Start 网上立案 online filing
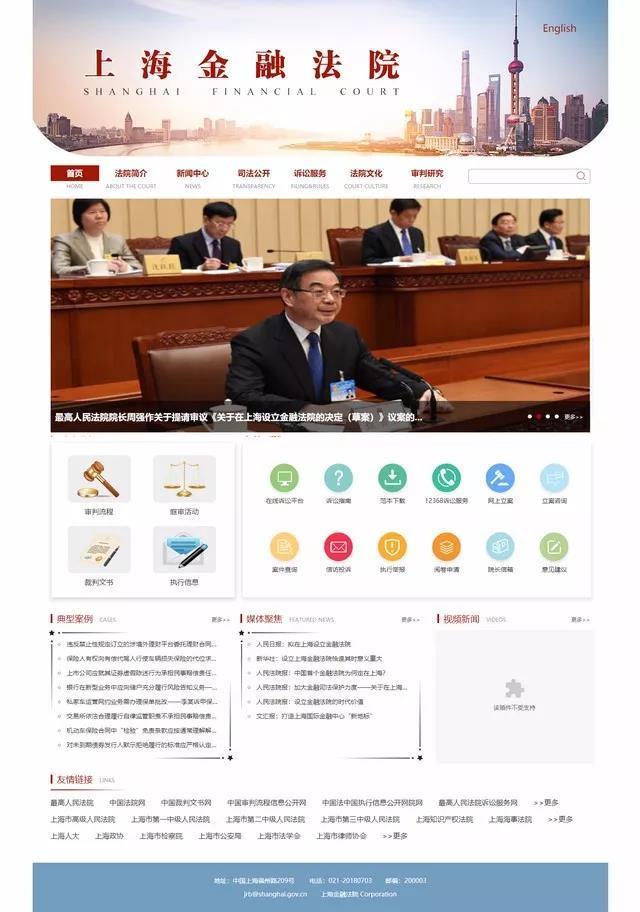640x912 pixels. click(500, 478)
